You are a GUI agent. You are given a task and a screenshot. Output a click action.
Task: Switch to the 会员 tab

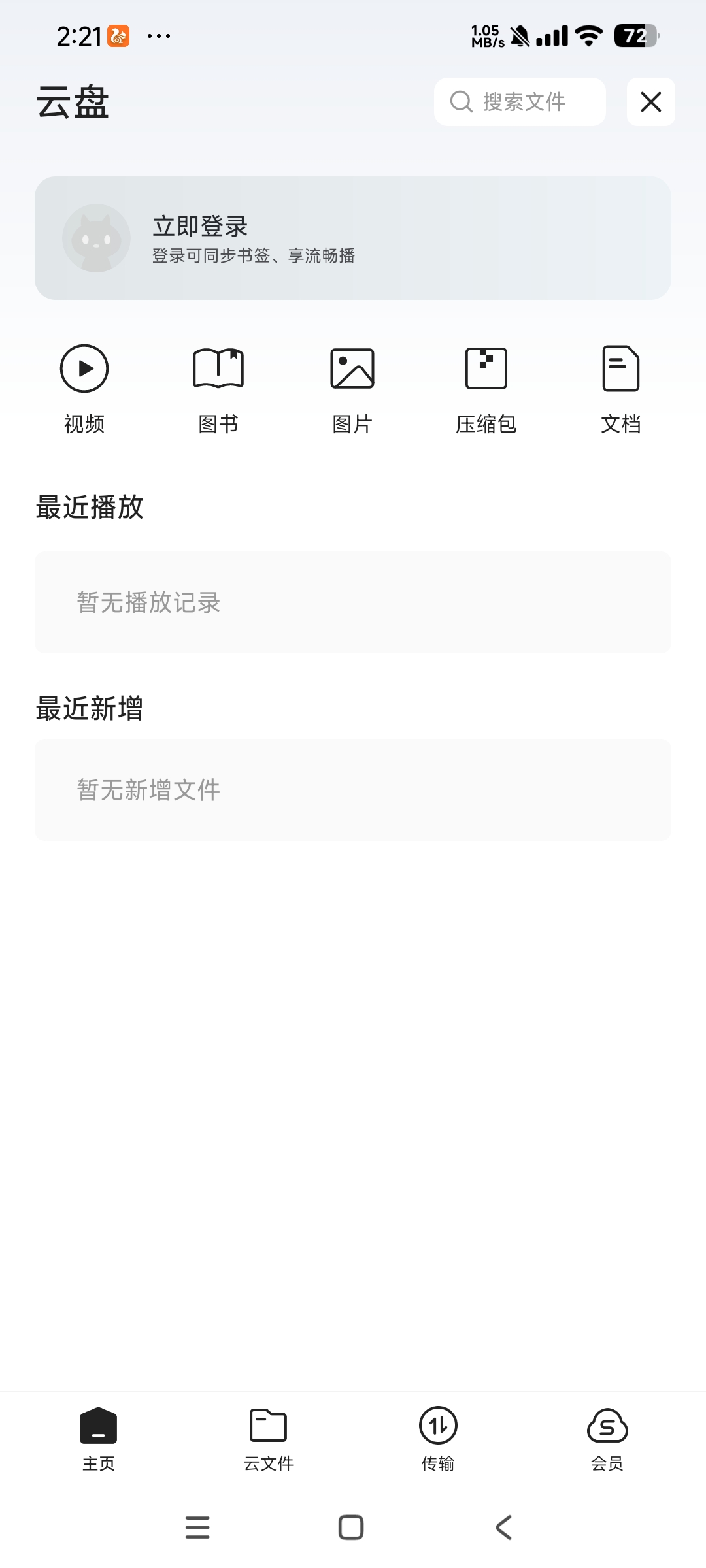607,1439
